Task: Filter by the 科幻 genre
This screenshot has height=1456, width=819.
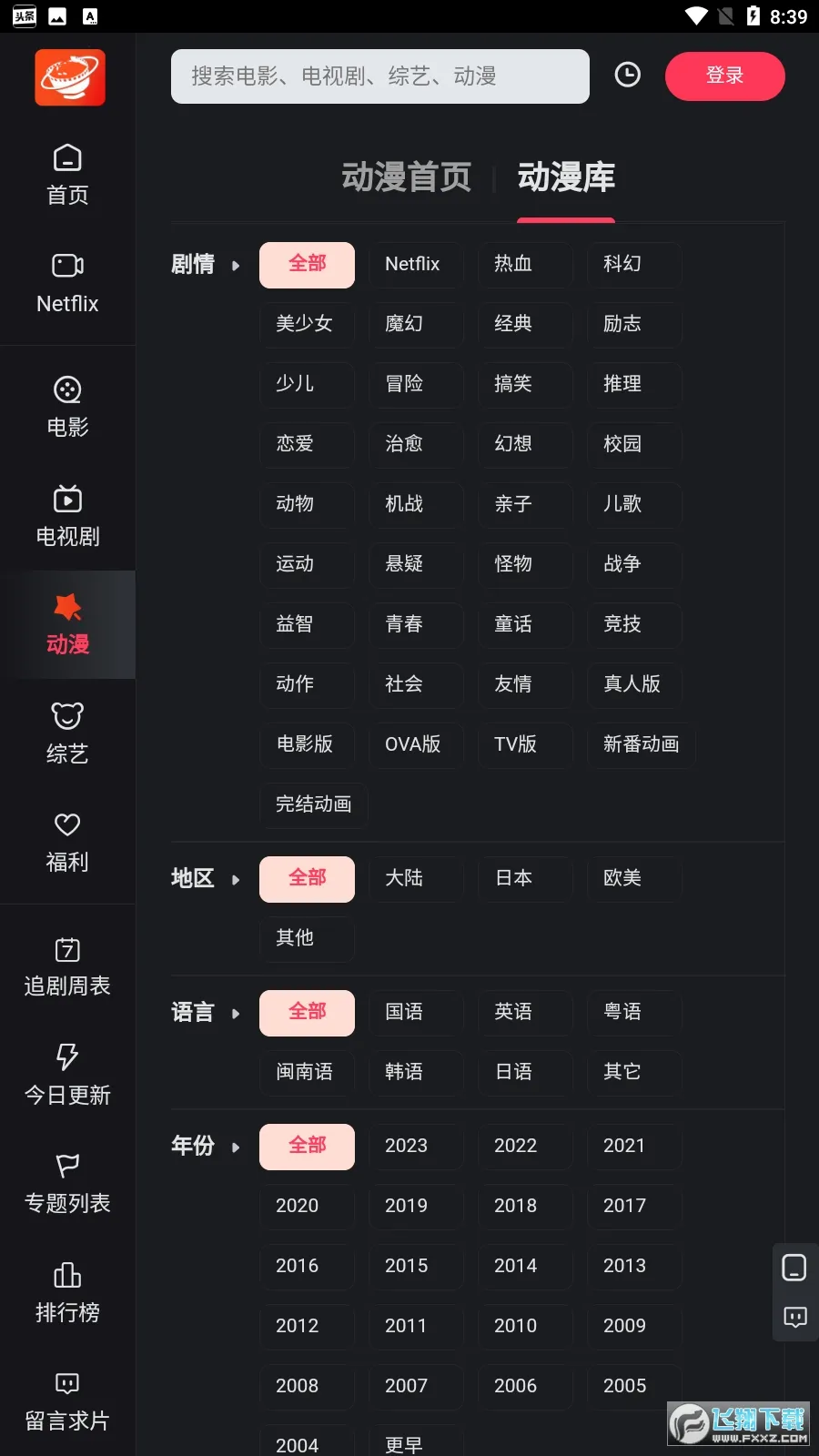Action: (634, 265)
